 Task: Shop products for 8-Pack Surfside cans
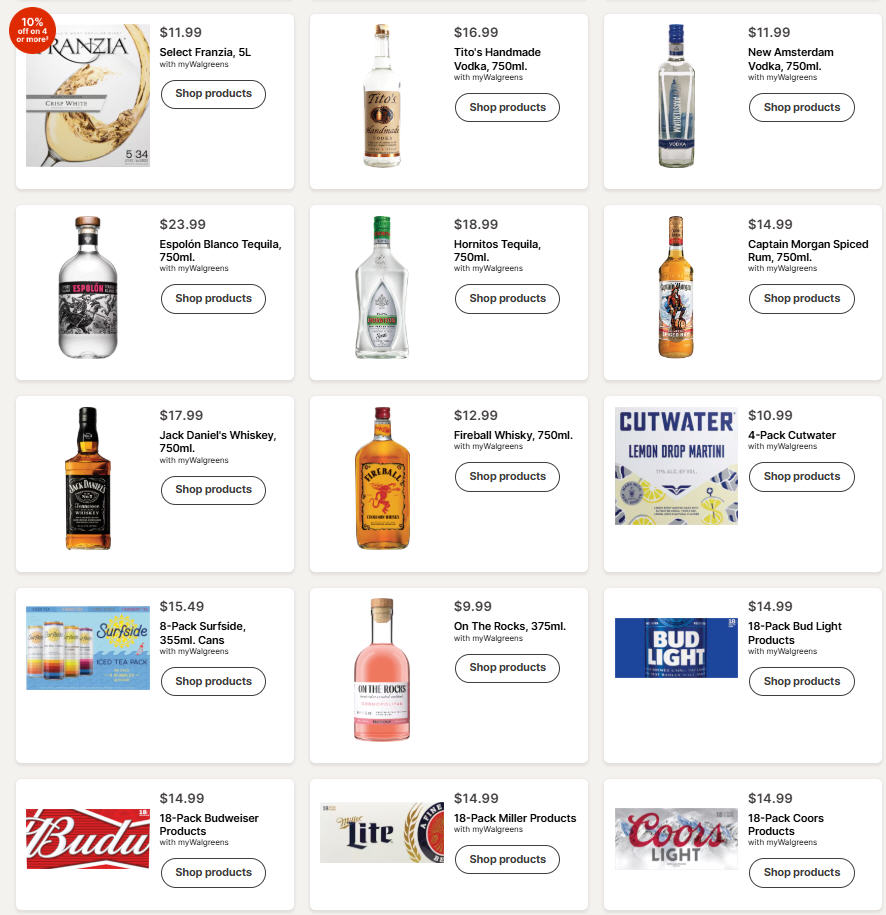tap(213, 681)
